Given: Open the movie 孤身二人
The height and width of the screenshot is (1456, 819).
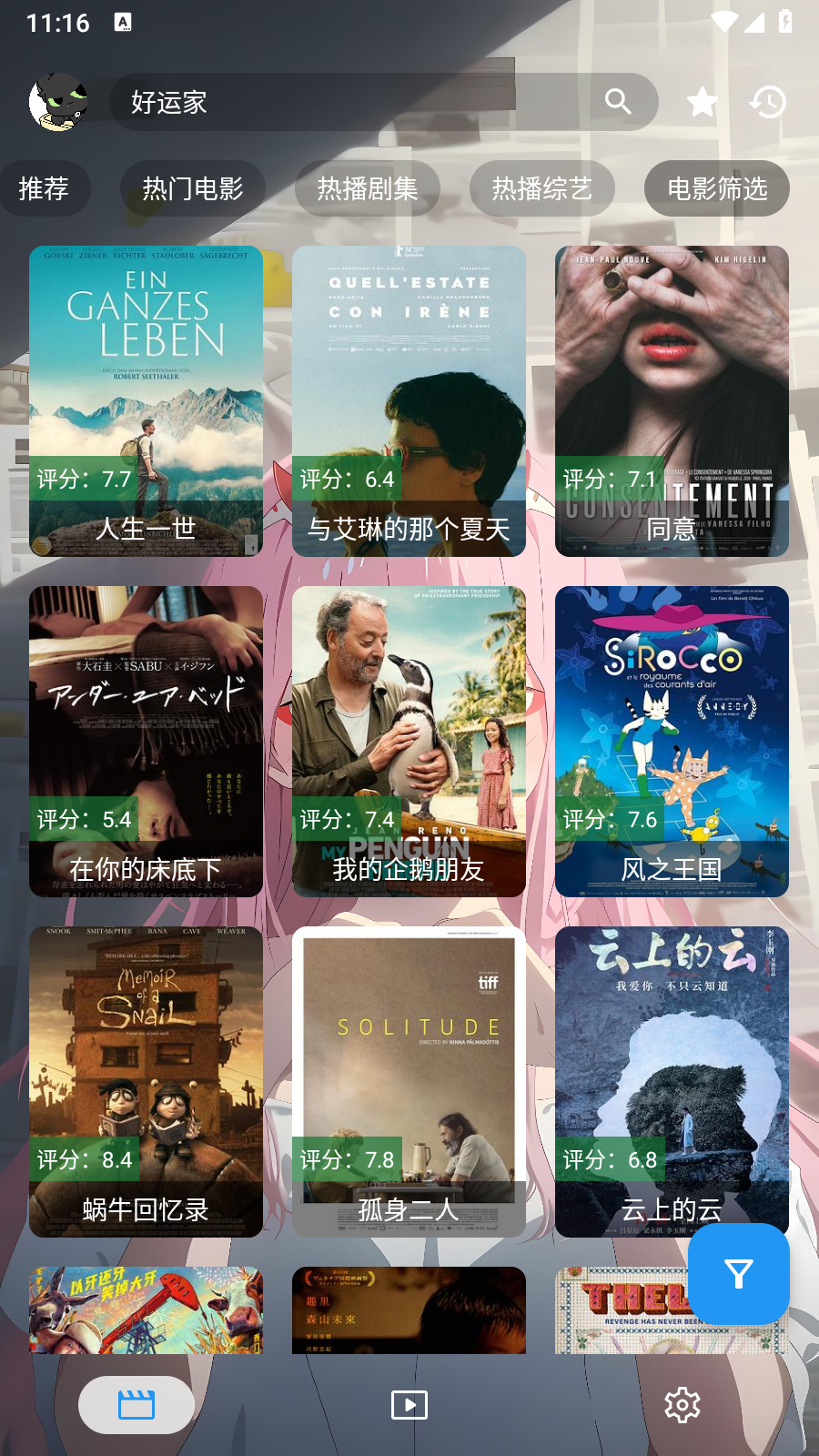Looking at the screenshot, I should [409, 1081].
